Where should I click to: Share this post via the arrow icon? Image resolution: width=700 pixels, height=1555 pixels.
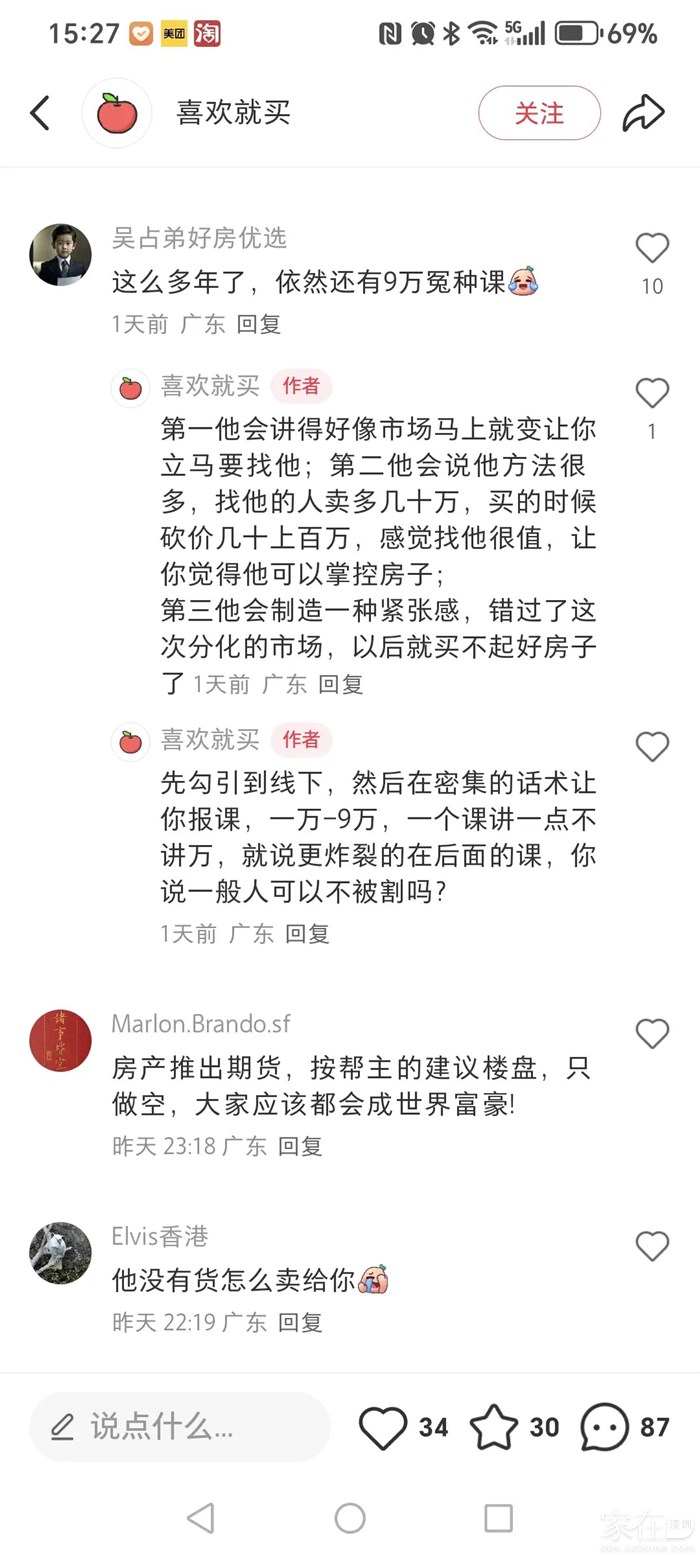643,113
